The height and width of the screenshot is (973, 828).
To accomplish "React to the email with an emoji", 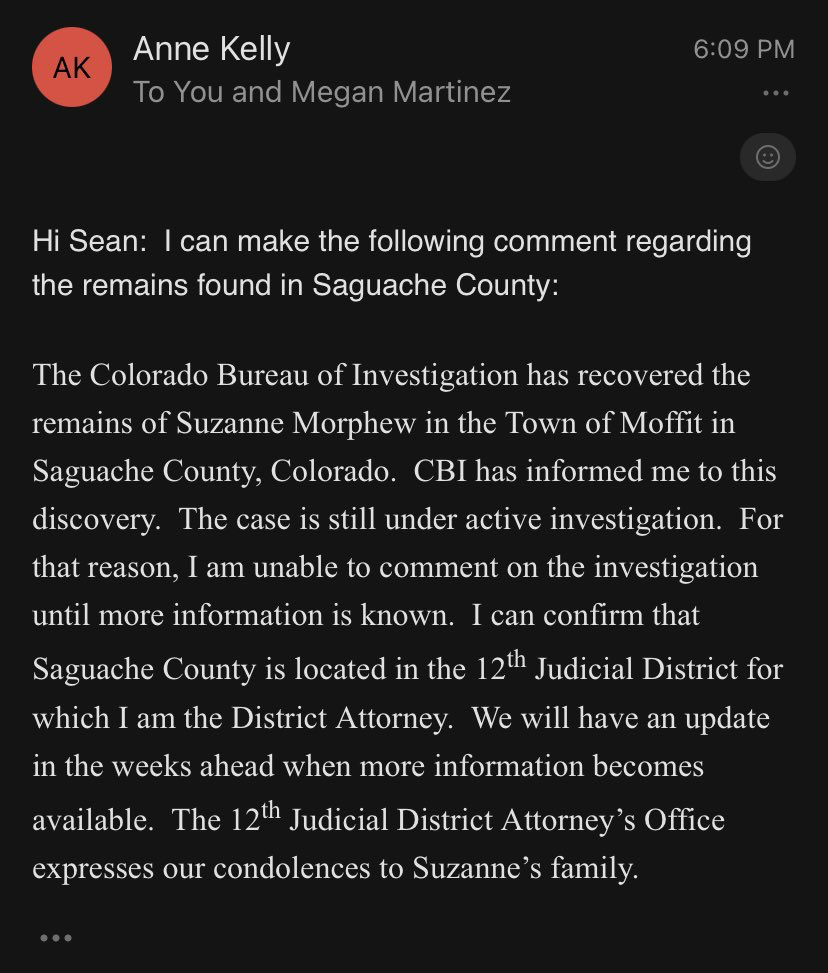I will click(x=767, y=157).
